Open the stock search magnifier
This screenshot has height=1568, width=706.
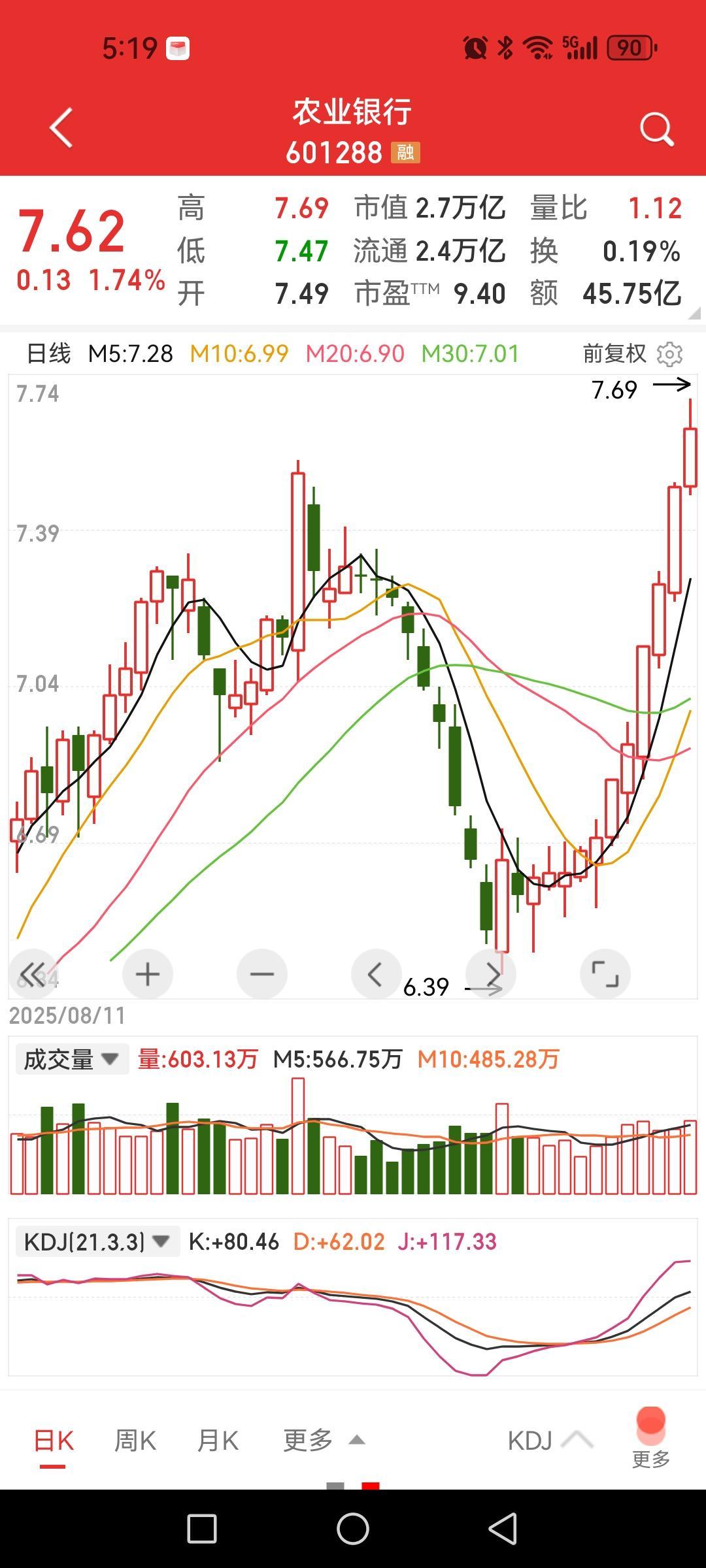pos(656,129)
